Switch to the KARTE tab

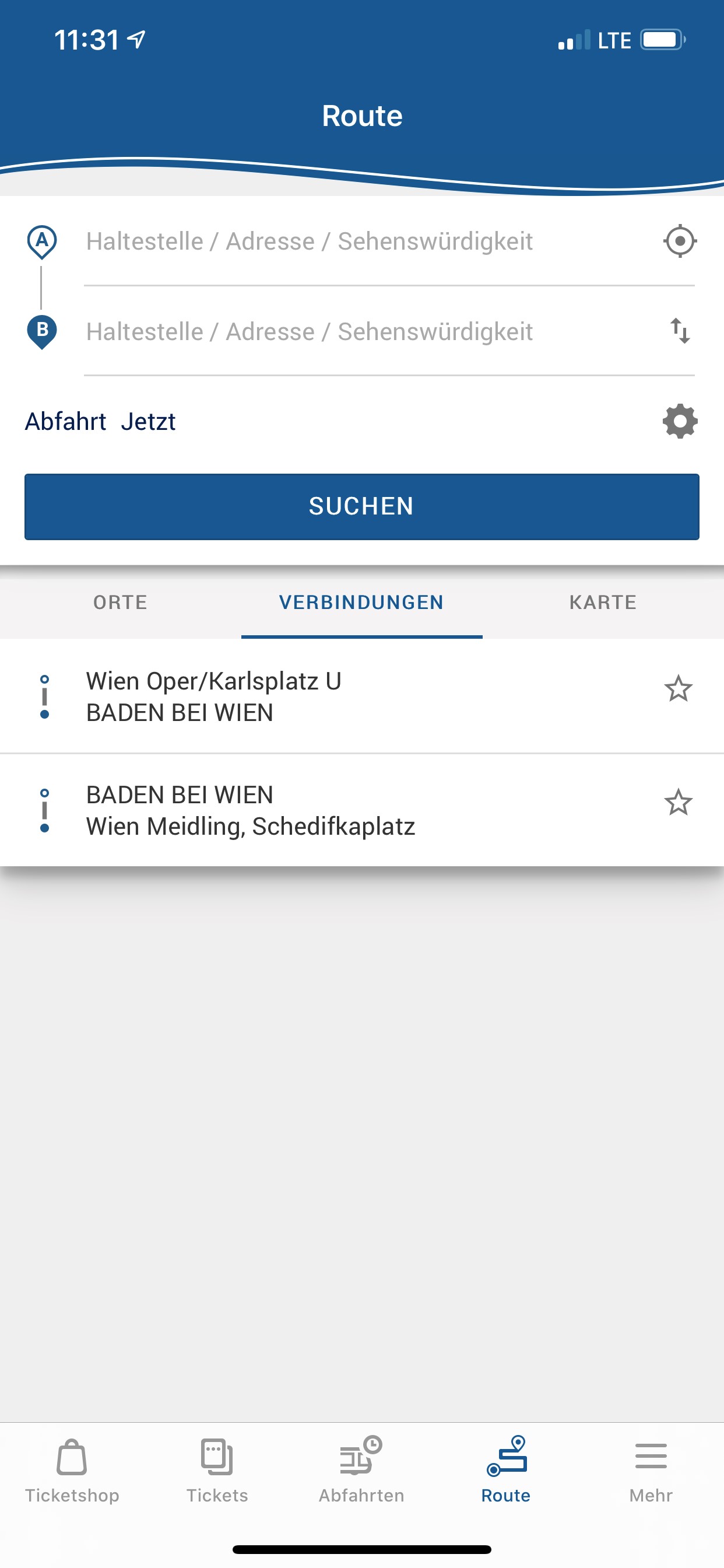602,603
